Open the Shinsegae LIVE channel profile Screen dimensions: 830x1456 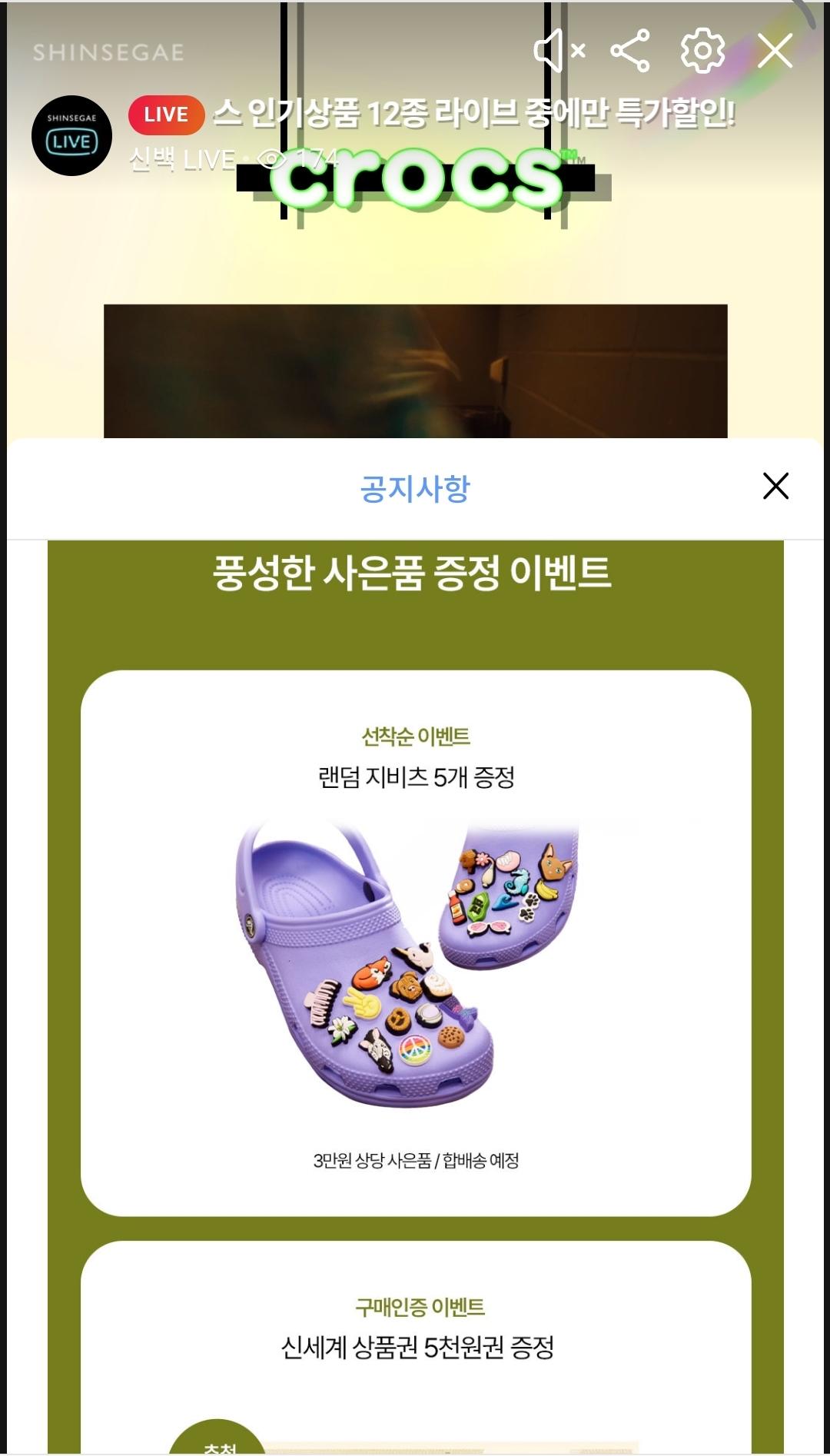point(71,136)
